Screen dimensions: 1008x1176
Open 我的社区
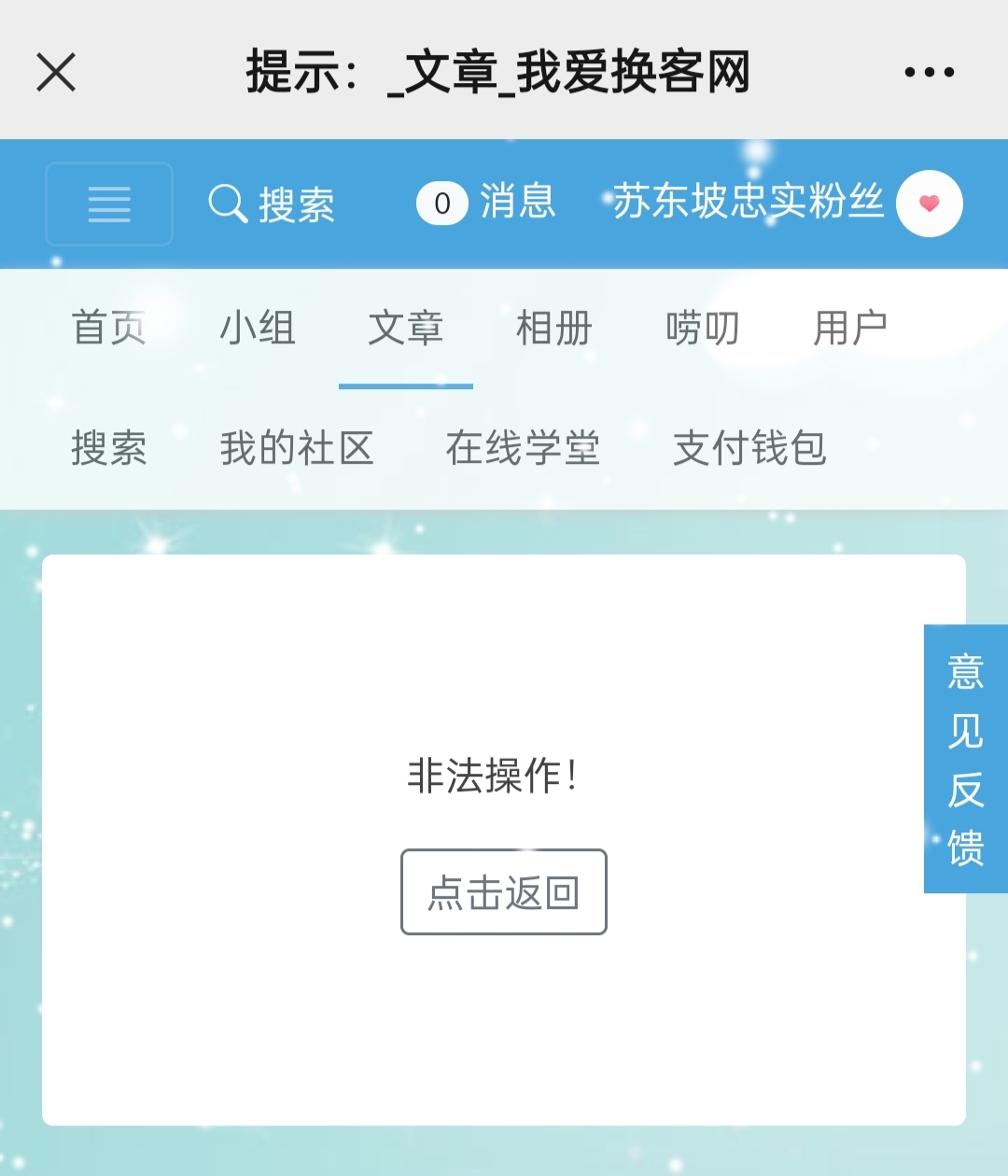pyautogui.click(x=297, y=448)
